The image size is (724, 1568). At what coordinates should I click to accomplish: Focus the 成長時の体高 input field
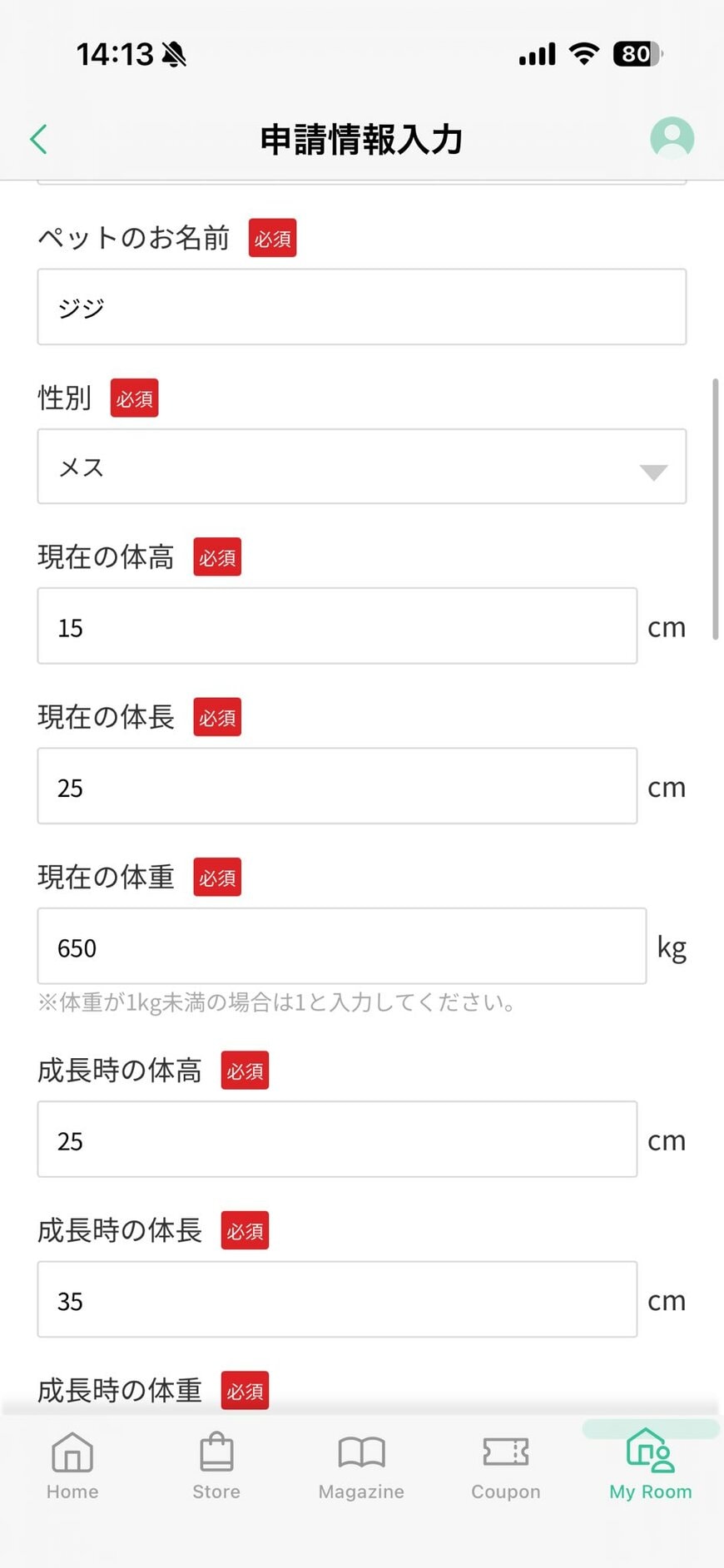(337, 1140)
